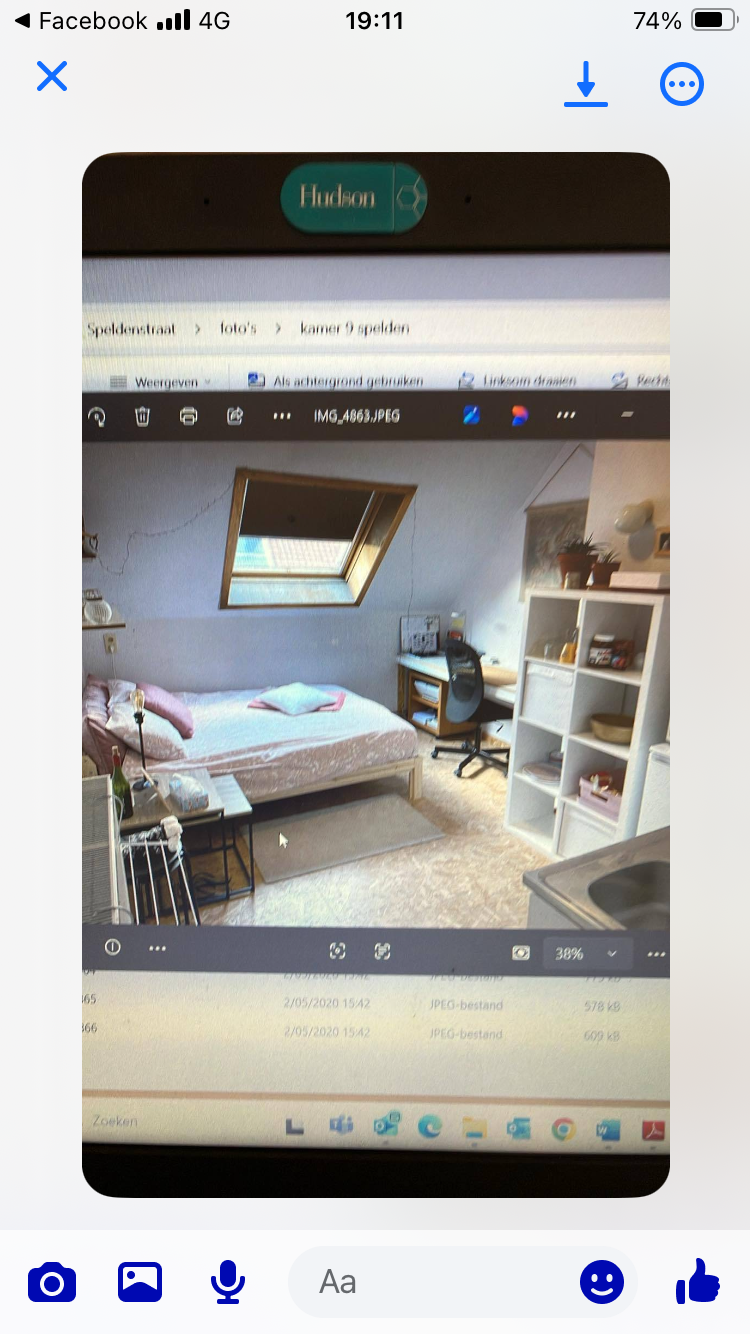The image size is (750, 1334).
Task: Open the more options menu
Action: coord(682,84)
